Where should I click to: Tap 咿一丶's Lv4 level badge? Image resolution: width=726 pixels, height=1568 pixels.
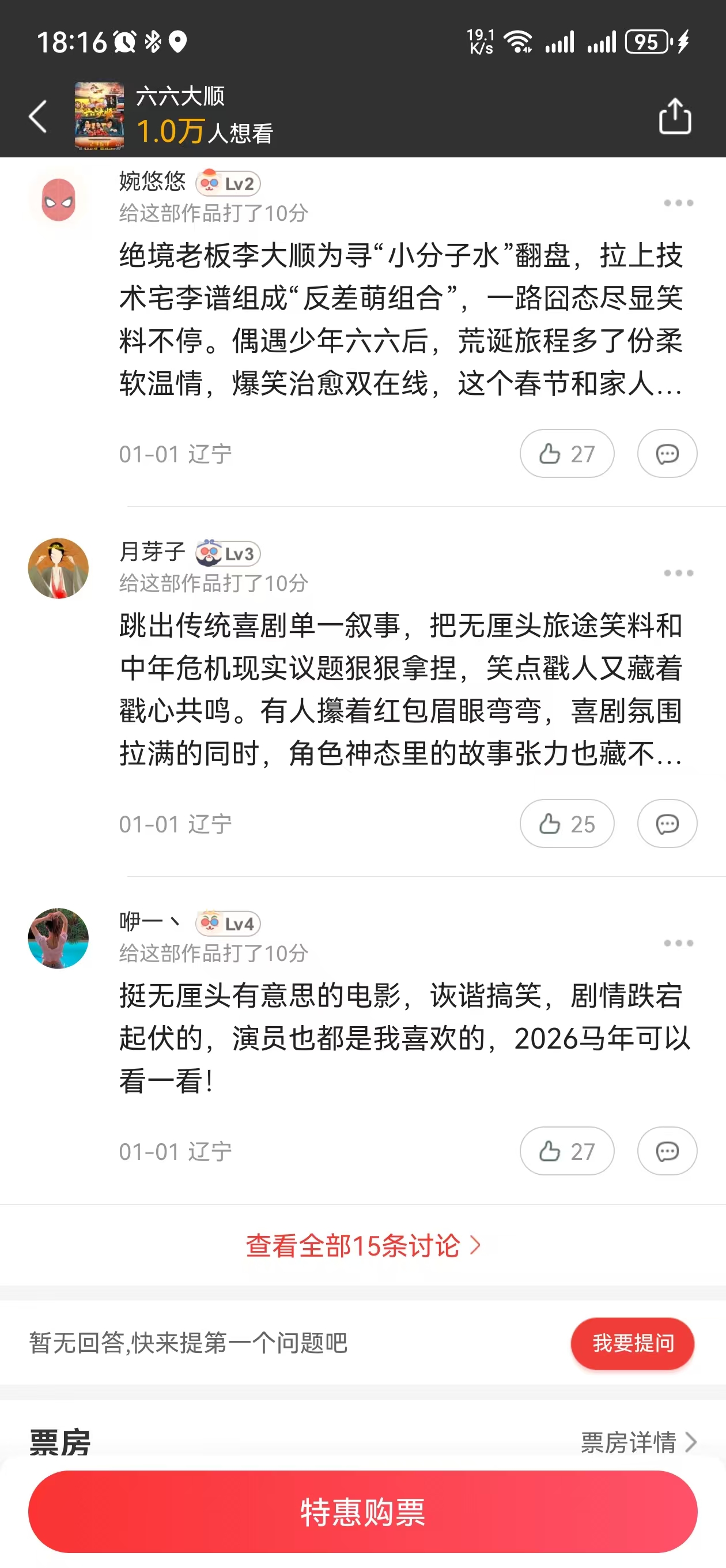(228, 923)
